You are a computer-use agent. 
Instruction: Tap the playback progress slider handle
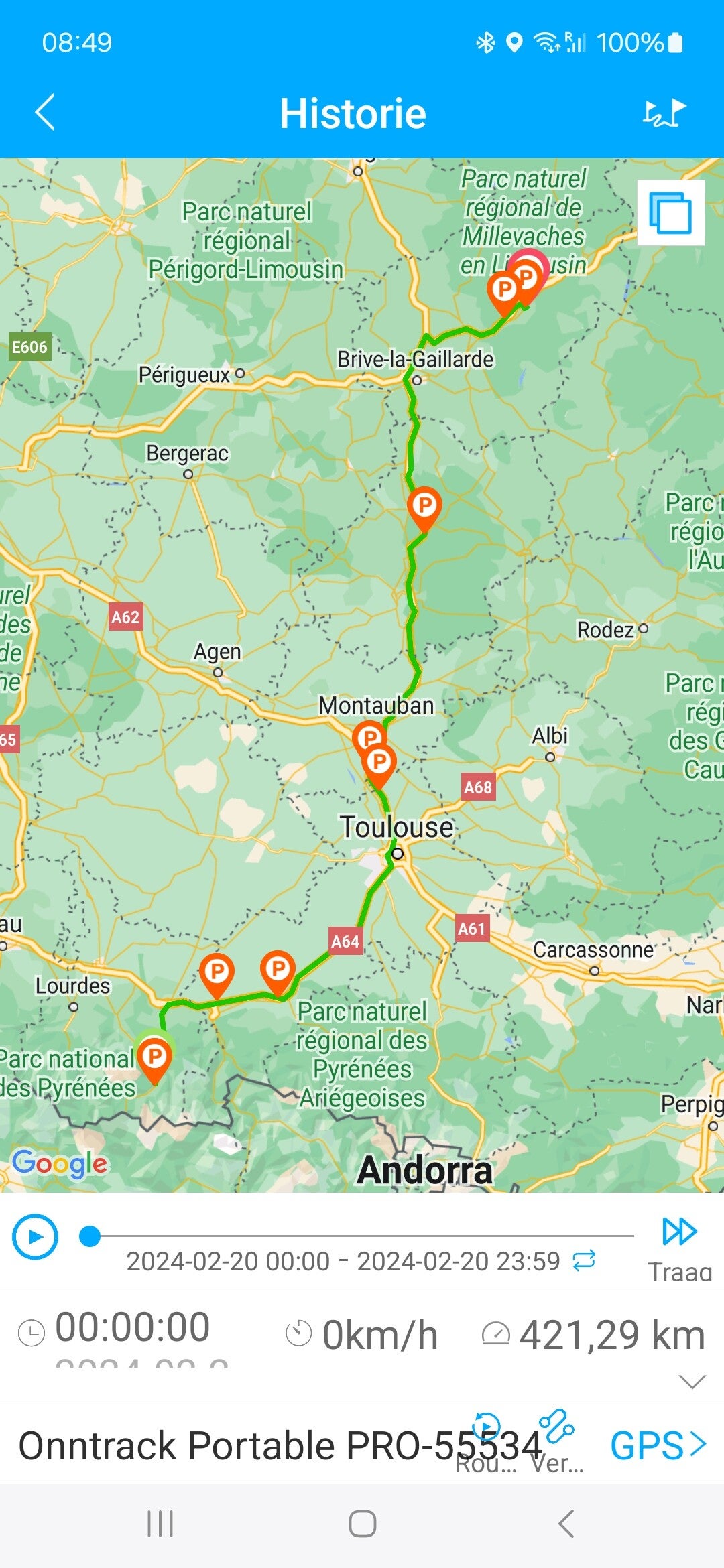(90, 1236)
